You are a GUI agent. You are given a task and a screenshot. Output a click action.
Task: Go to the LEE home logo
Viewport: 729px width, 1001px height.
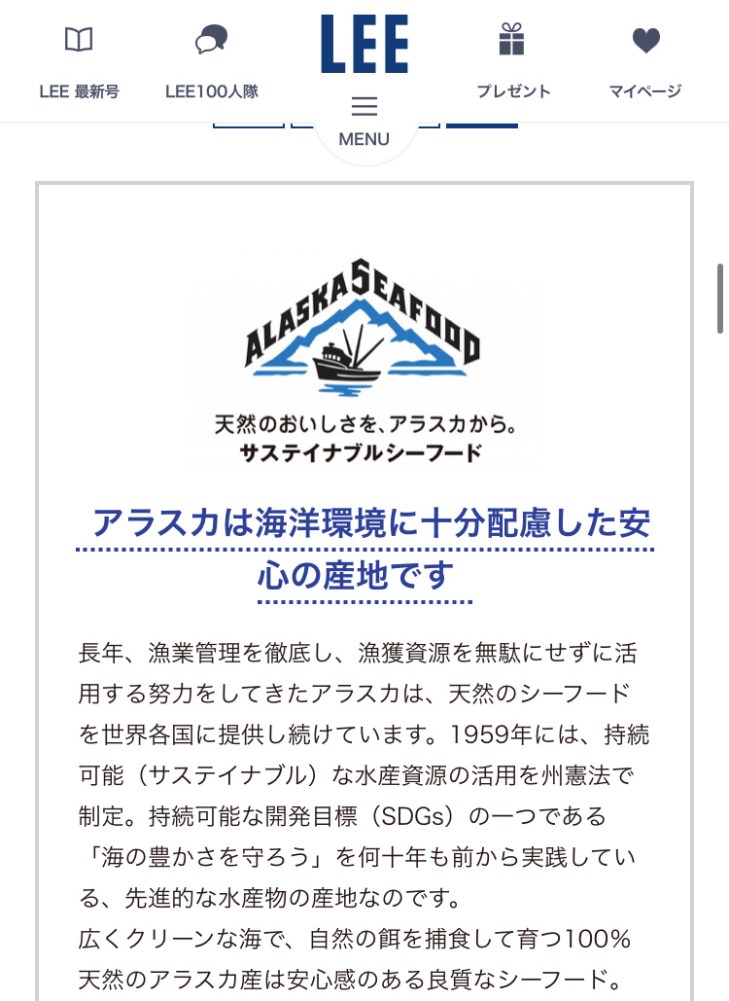(364, 45)
